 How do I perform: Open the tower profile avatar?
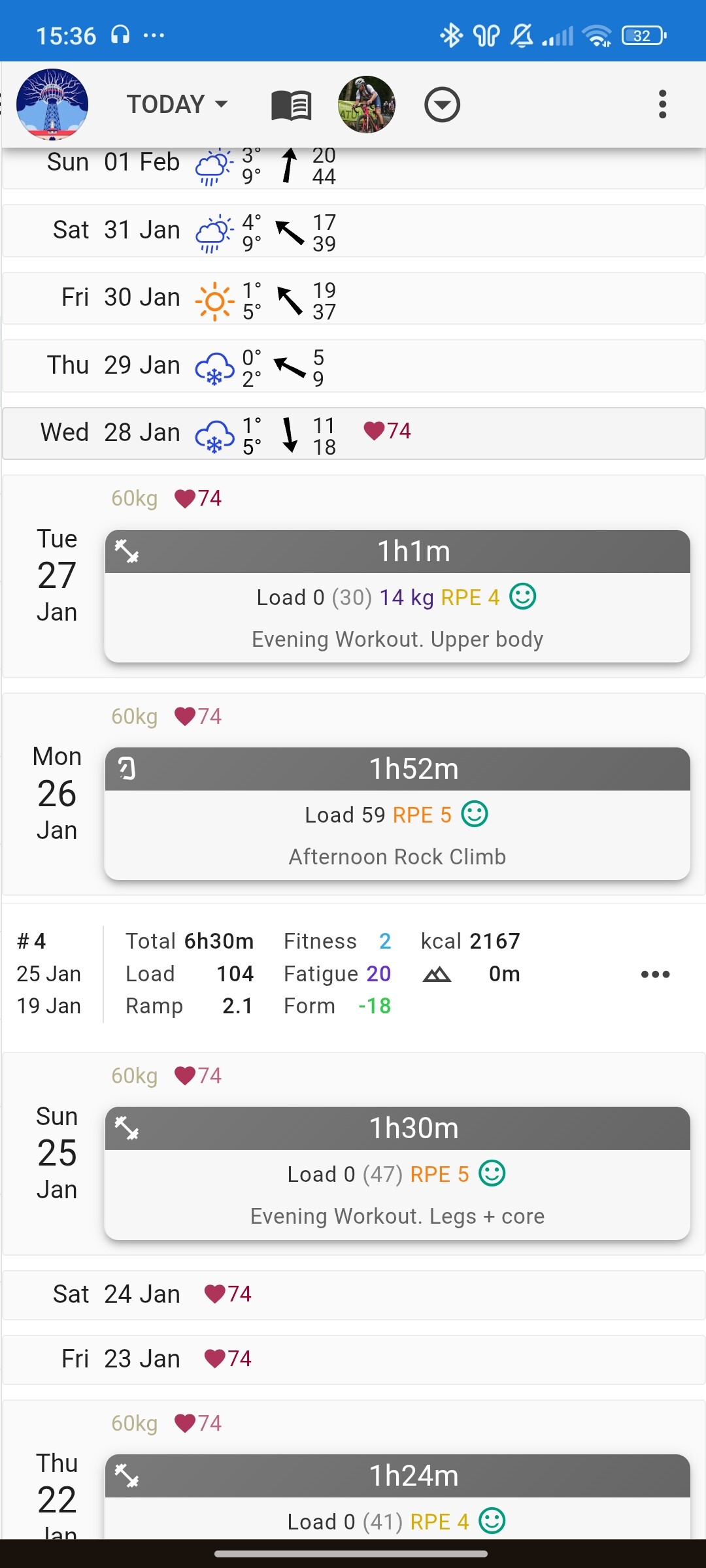click(x=52, y=105)
